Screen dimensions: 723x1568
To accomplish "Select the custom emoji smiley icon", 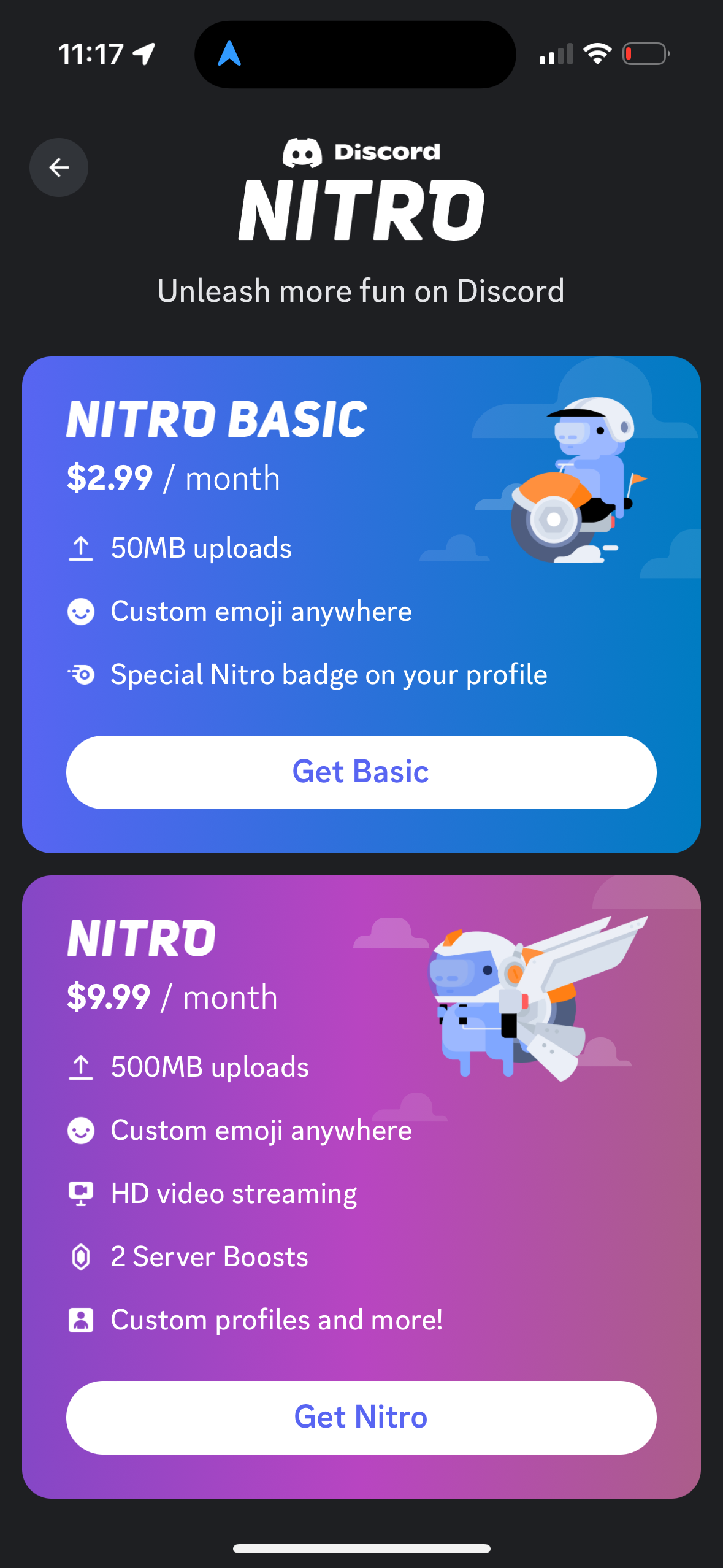I will pyautogui.click(x=82, y=611).
